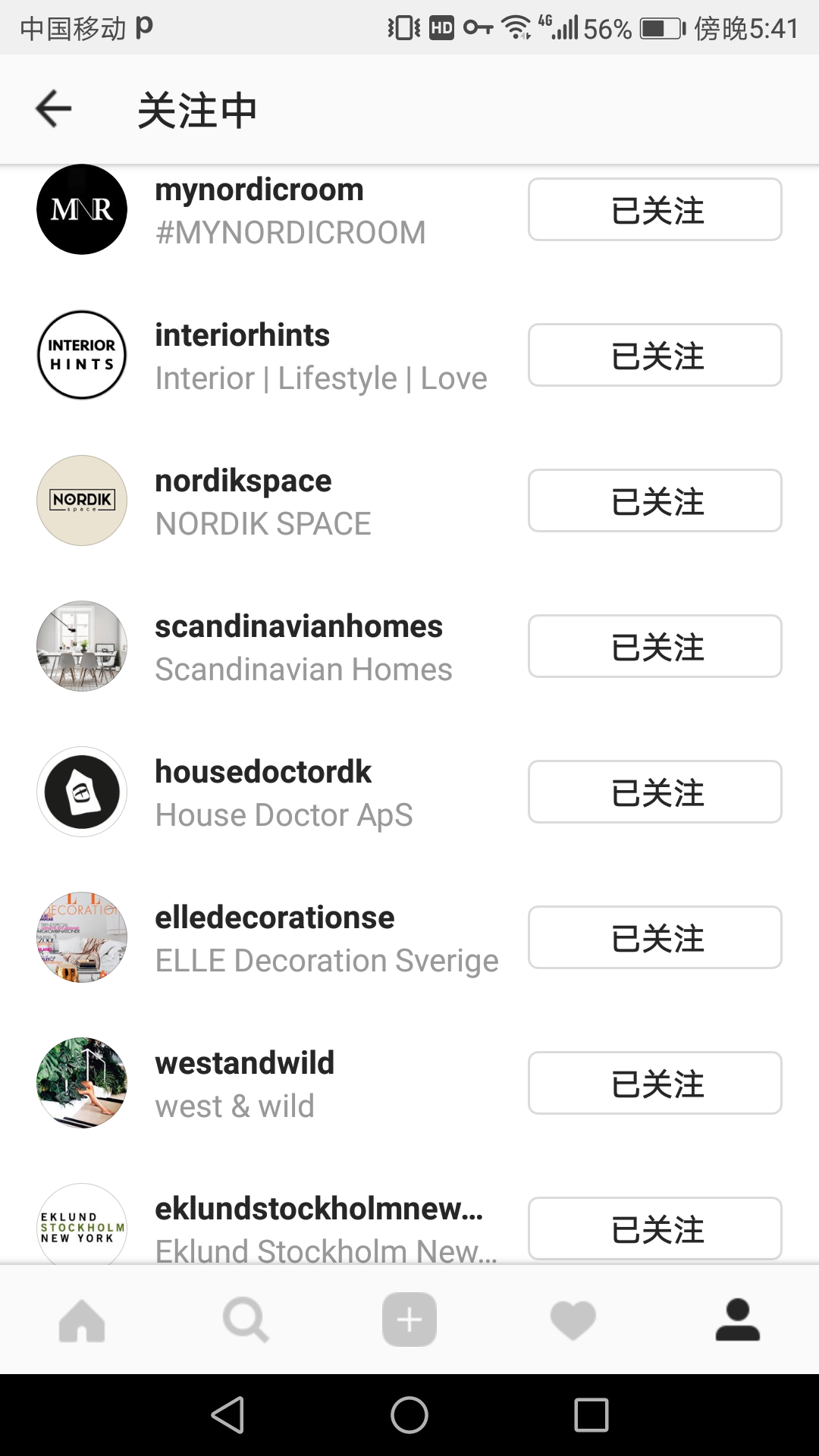Open the activity heart tab

tap(573, 1320)
